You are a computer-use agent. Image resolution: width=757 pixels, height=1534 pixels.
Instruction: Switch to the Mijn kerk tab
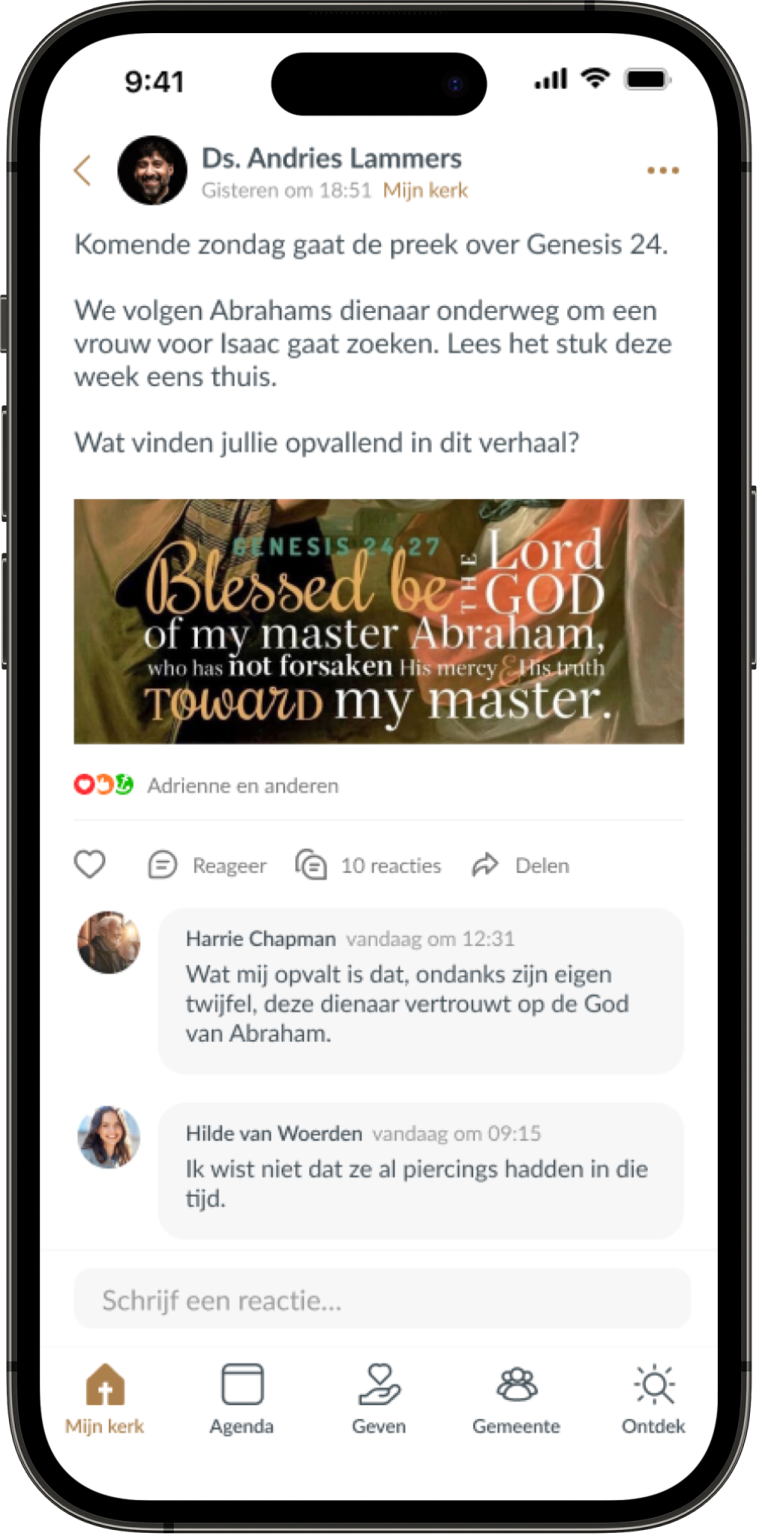[x=105, y=1399]
